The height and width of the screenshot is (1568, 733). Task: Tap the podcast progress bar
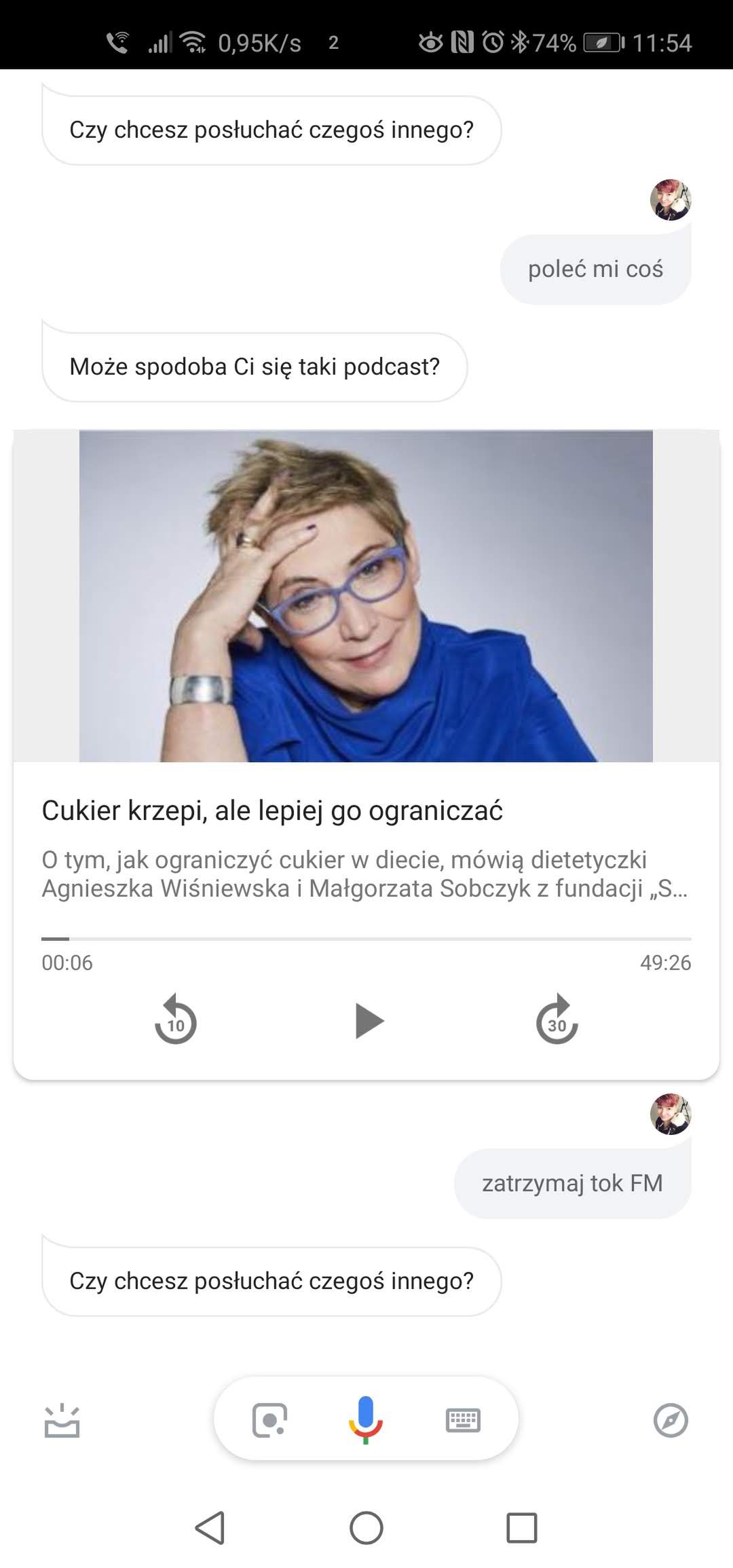(366, 939)
